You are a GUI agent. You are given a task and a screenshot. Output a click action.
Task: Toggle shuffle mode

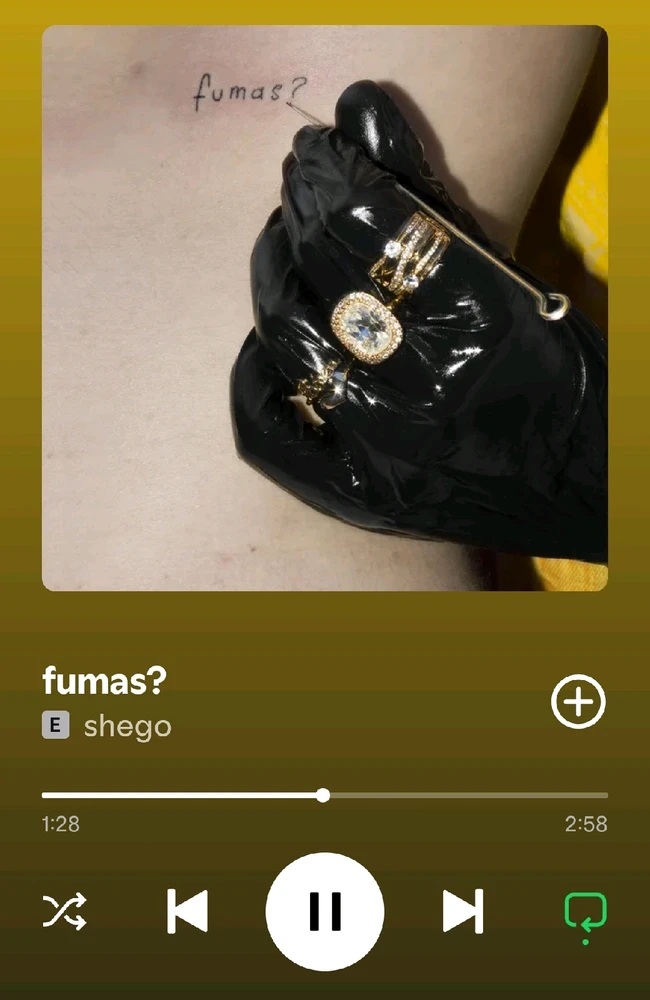click(65, 911)
